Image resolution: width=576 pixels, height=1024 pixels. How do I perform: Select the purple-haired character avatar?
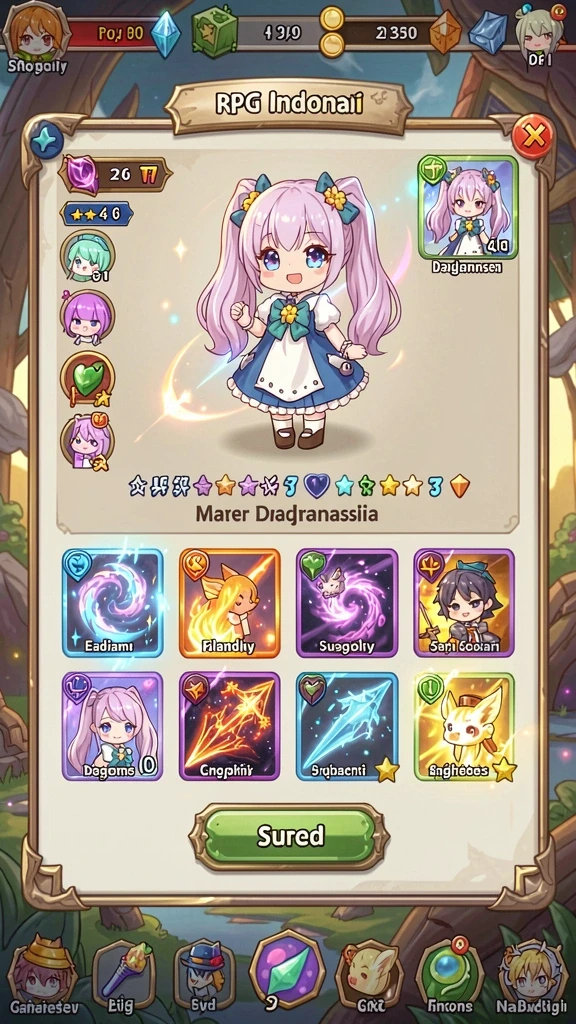[x=87, y=317]
